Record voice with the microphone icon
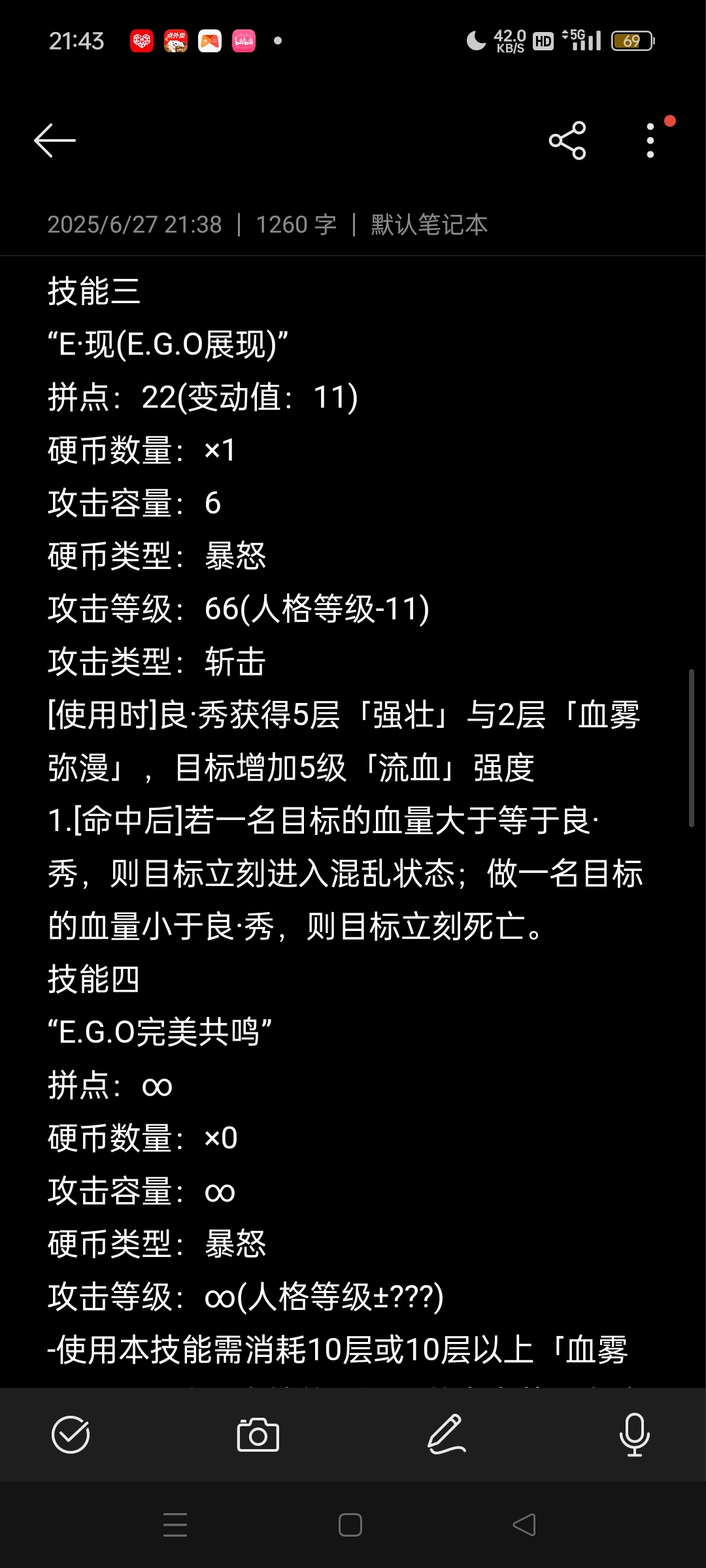 (x=634, y=1435)
